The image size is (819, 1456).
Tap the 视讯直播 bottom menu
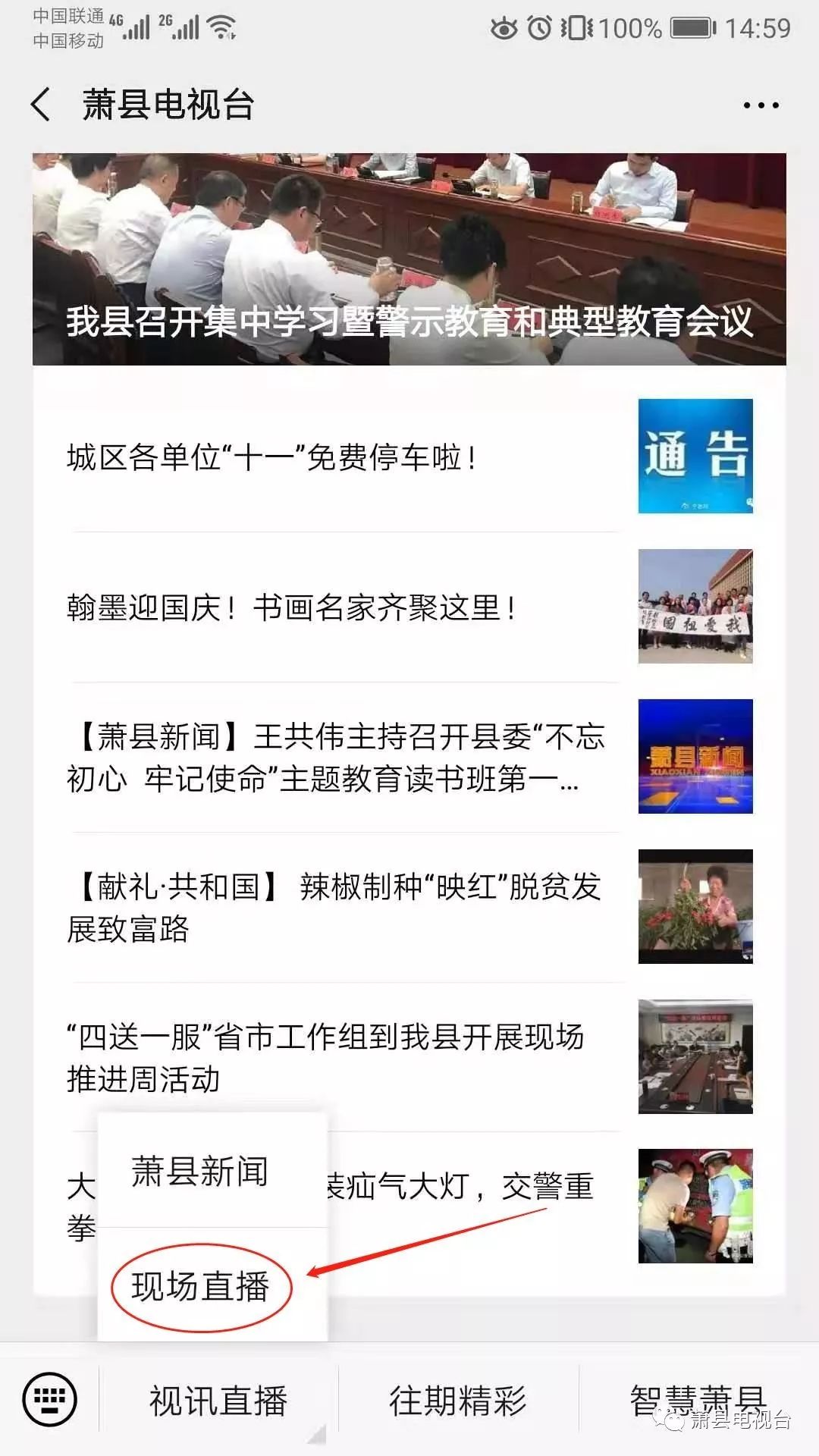tap(218, 1401)
